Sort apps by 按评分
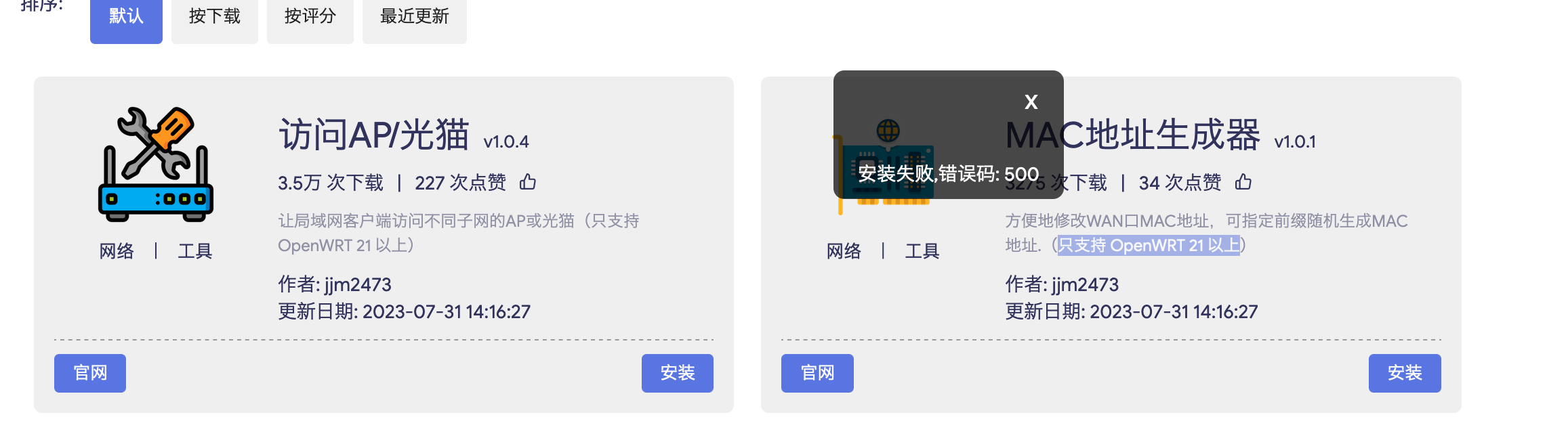The height and width of the screenshot is (440, 1568). (x=310, y=18)
